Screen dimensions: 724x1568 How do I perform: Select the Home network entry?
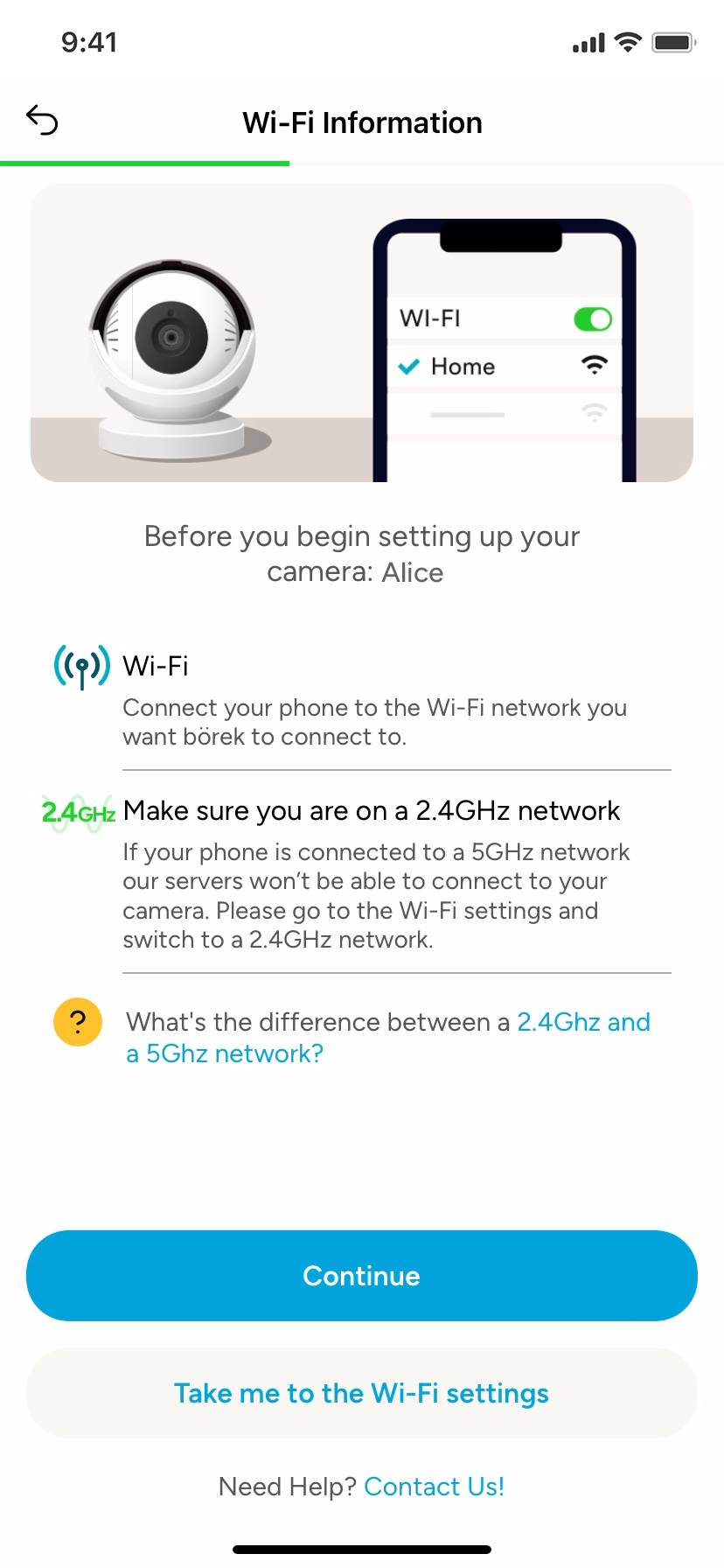(x=462, y=367)
